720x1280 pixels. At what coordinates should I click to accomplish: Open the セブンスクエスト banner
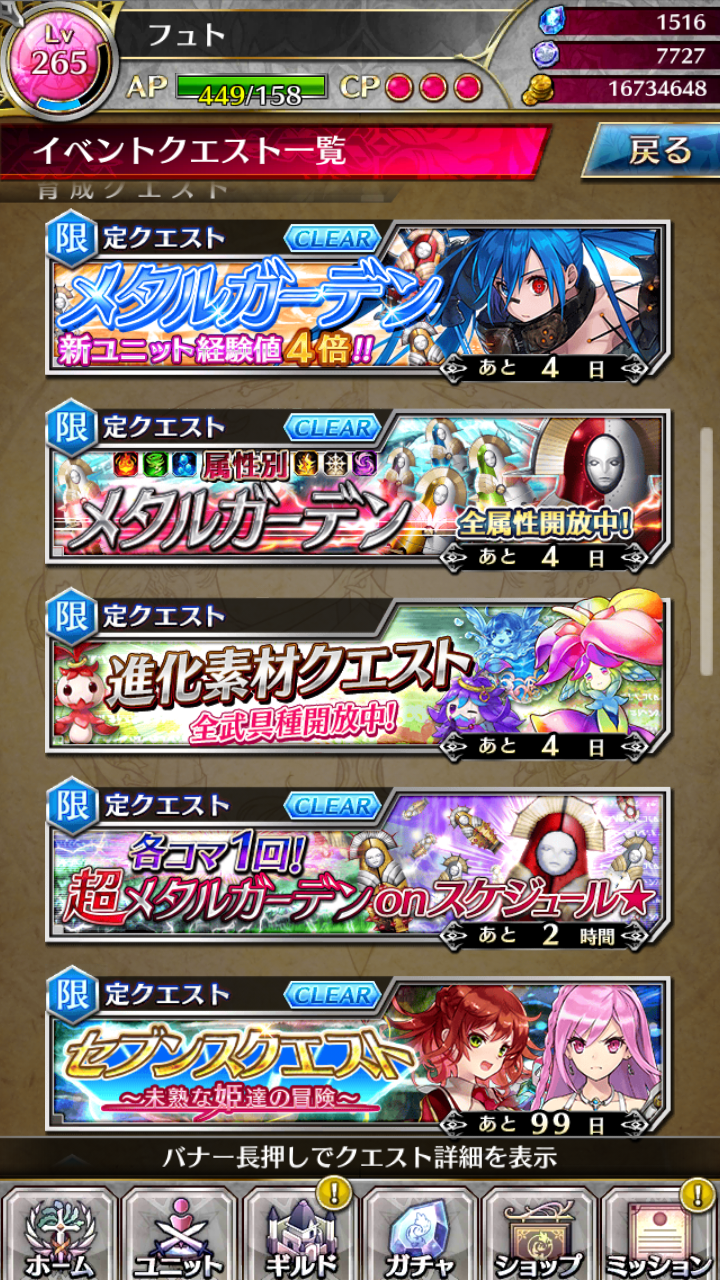point(357,1056)
